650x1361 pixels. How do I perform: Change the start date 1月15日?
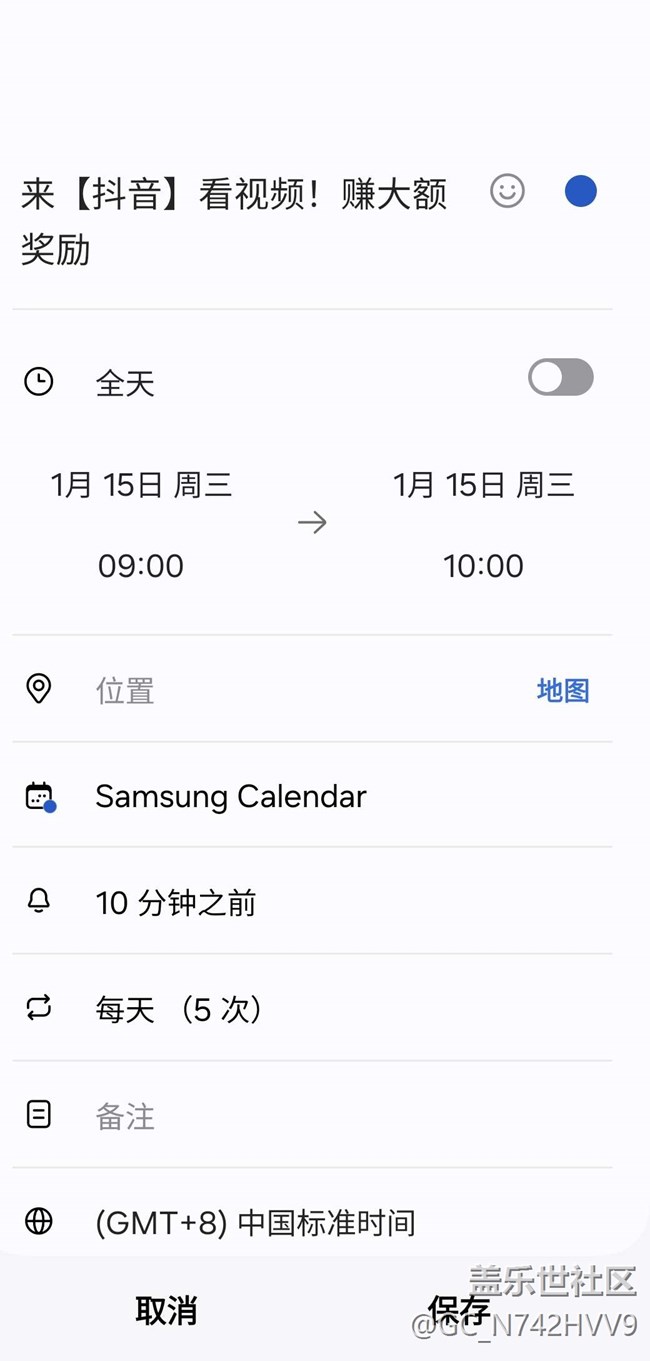142,486
